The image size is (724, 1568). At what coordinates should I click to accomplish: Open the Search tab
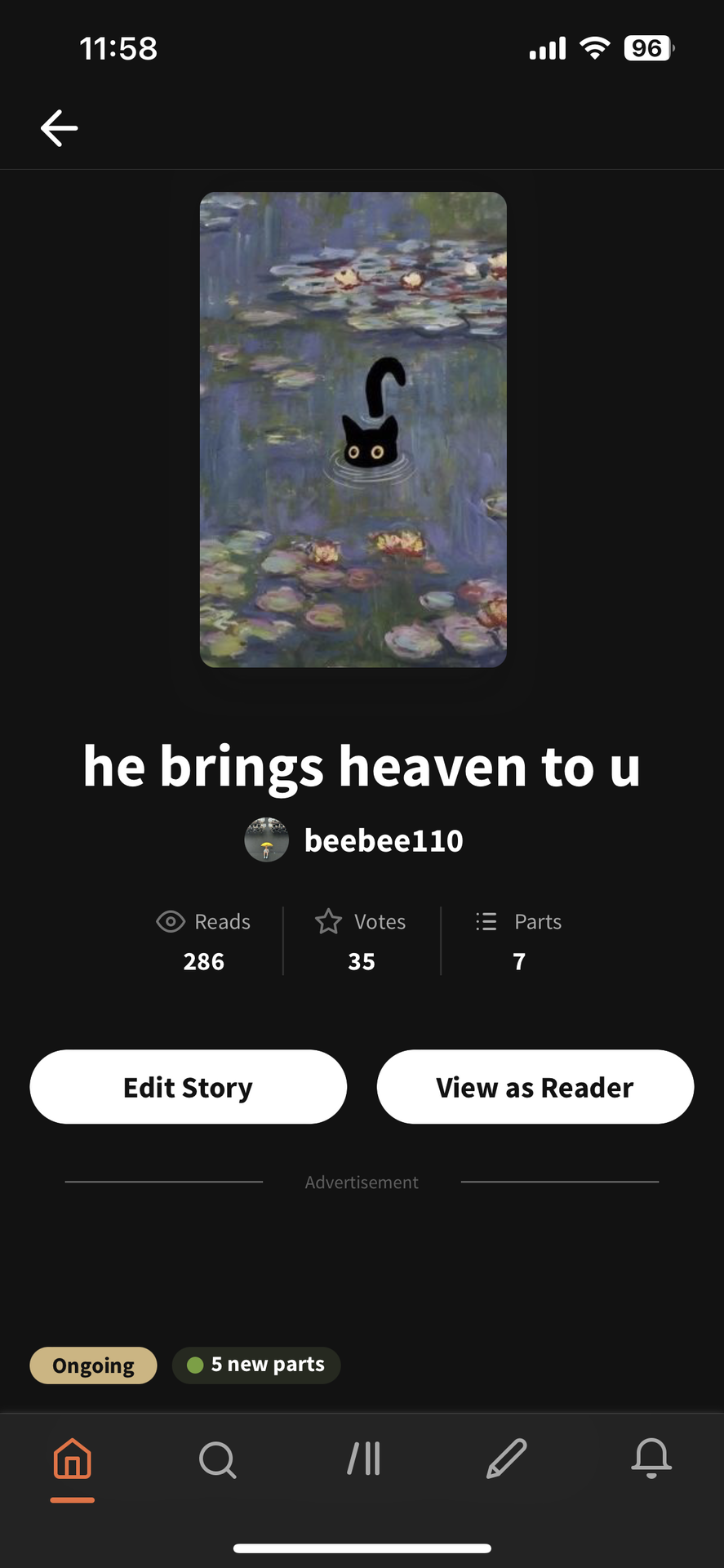pyautogui.click(x=217, y=1459)
